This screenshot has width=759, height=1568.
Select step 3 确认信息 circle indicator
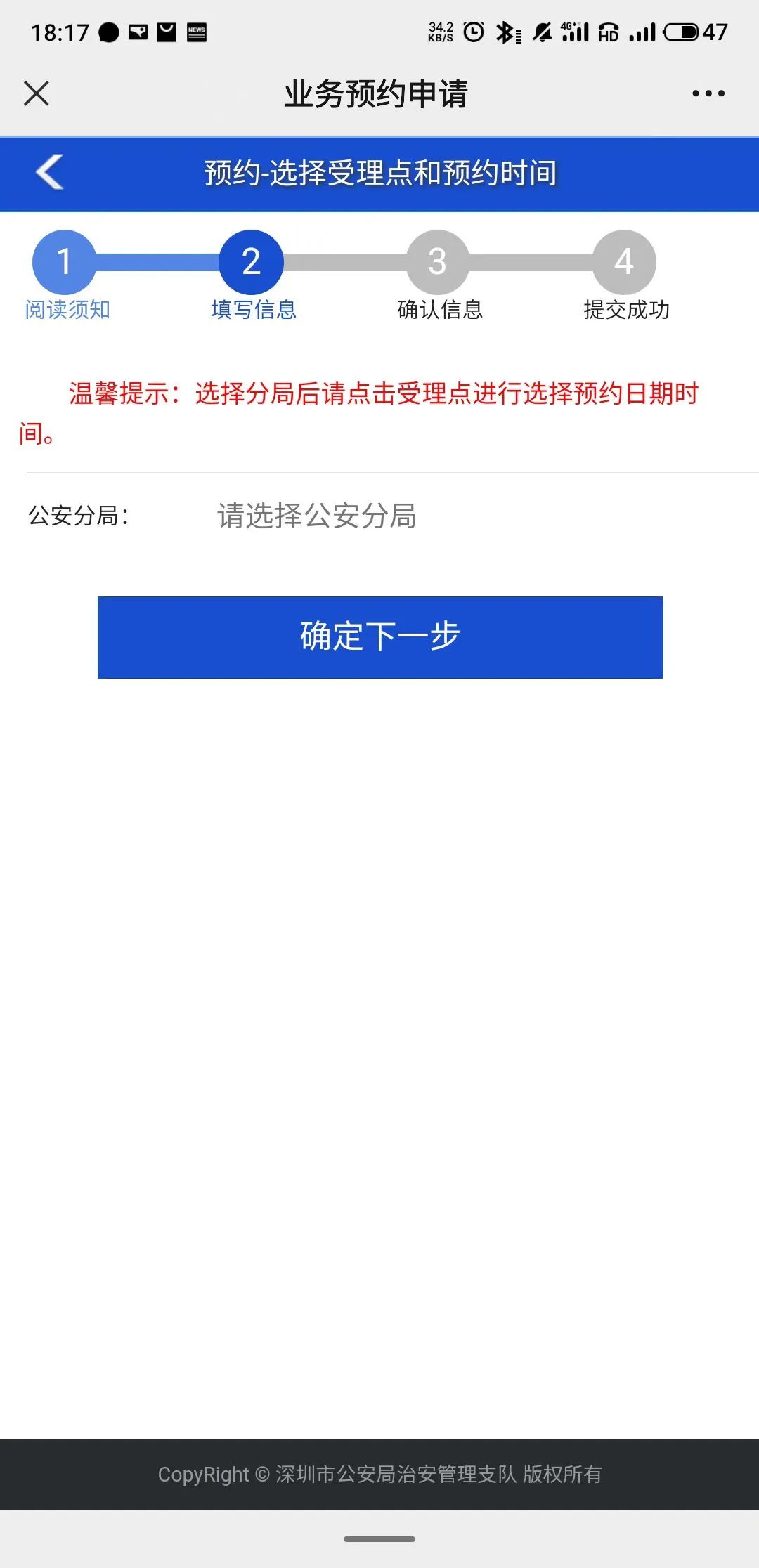point(437,262)
